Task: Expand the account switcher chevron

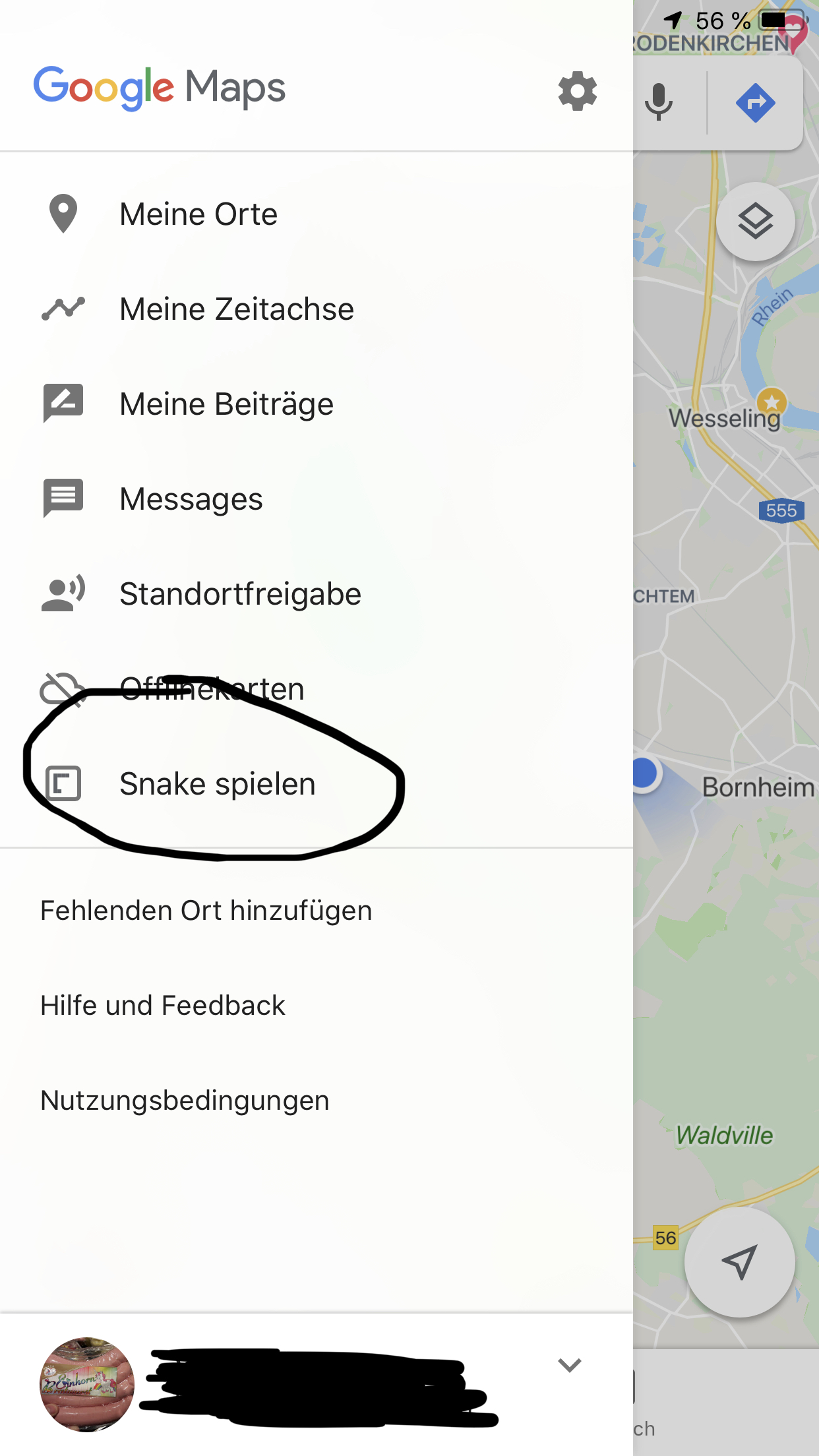Action: [569, 1364]
